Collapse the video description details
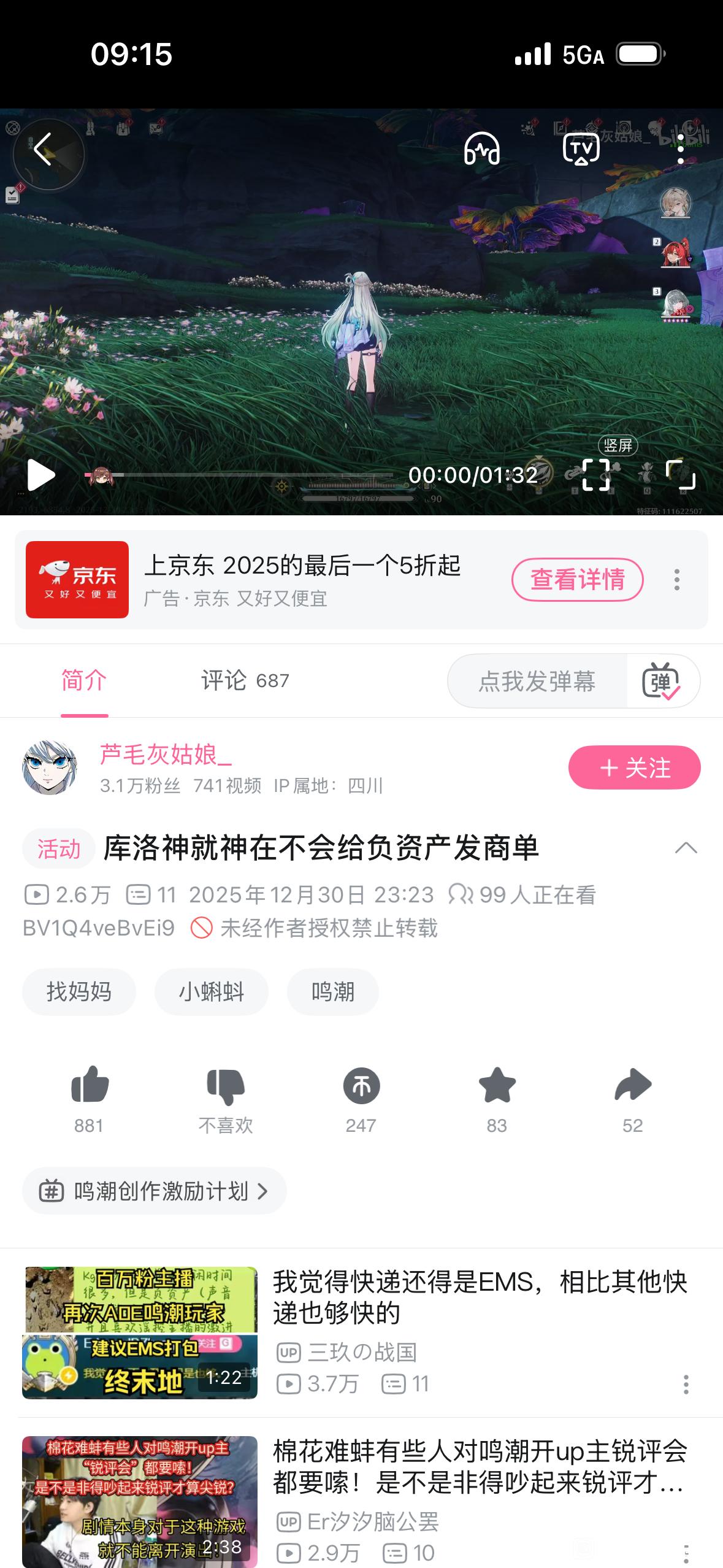The image size is (723, 1568). point(686,848)
